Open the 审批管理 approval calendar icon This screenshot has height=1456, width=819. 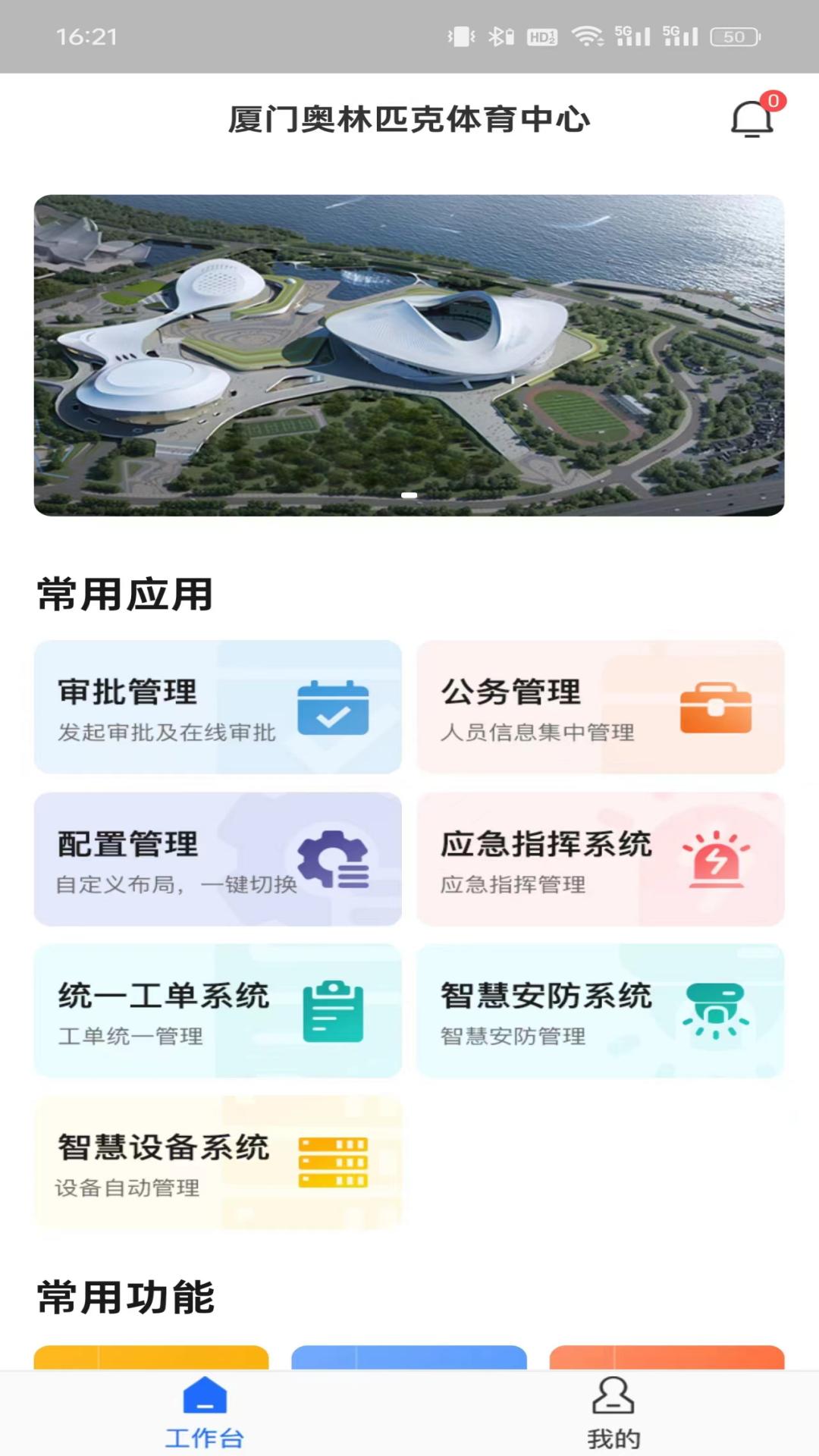pos(331,707)
